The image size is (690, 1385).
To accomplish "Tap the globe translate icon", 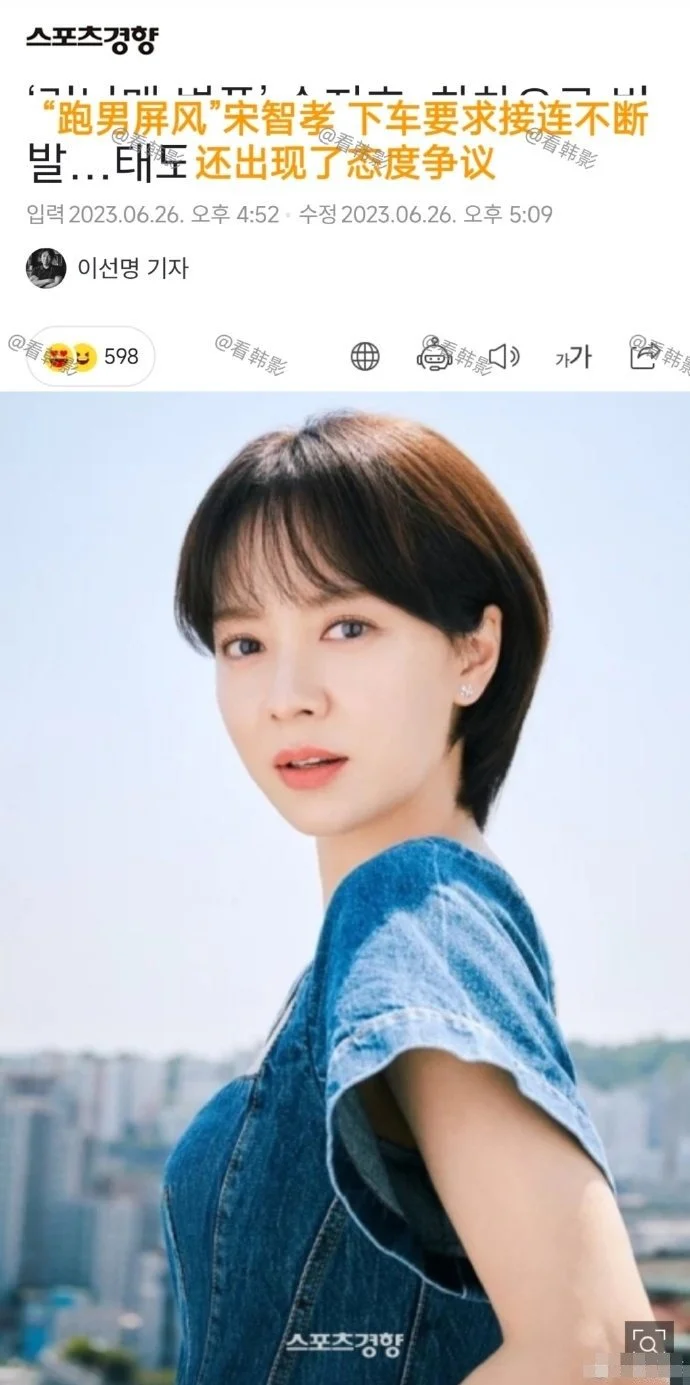I will click(365, 356).
